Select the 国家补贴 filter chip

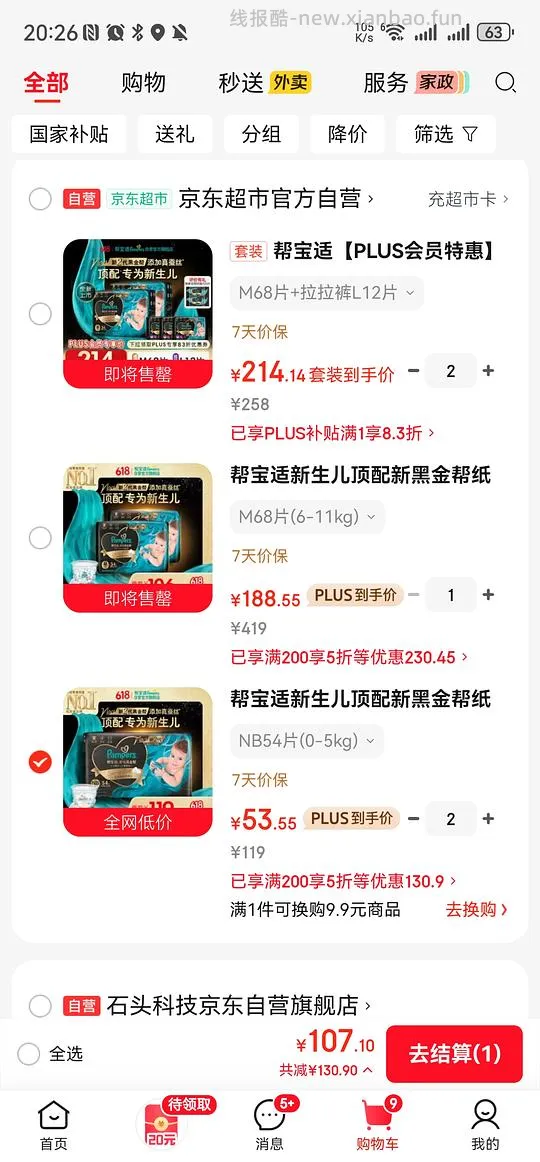pyautogui.click(x=69, y=134)
